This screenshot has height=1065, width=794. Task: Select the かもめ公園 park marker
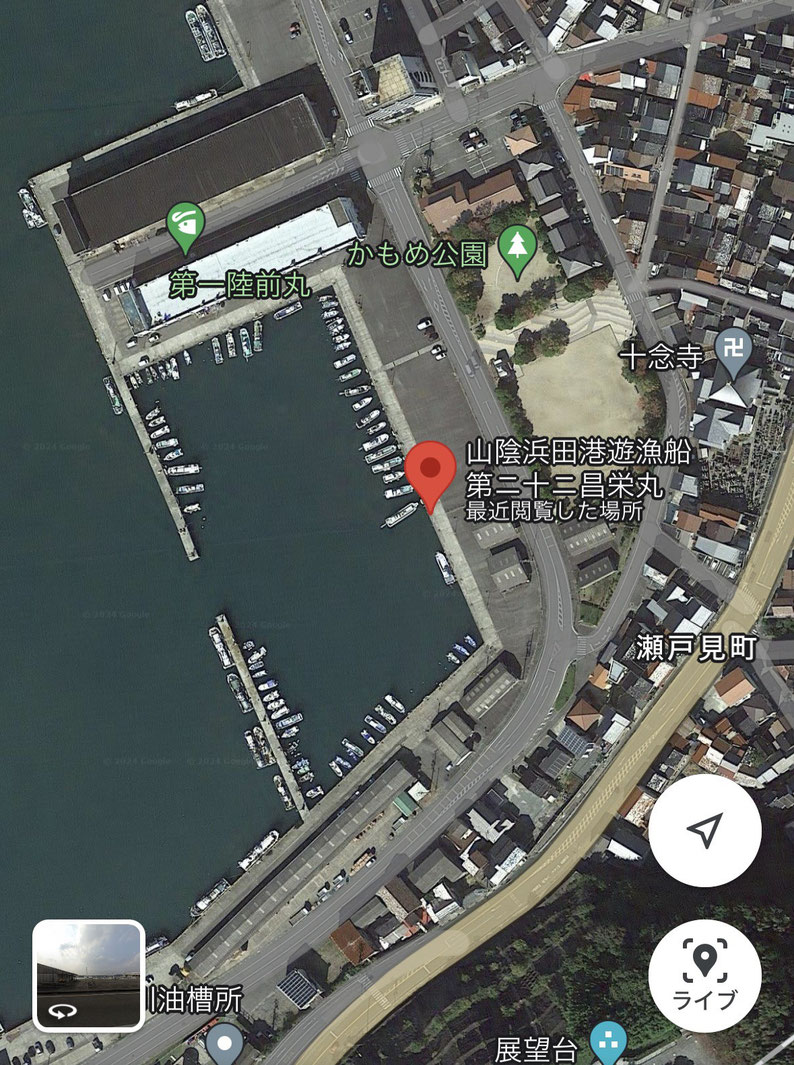click(x=516, y=251)
